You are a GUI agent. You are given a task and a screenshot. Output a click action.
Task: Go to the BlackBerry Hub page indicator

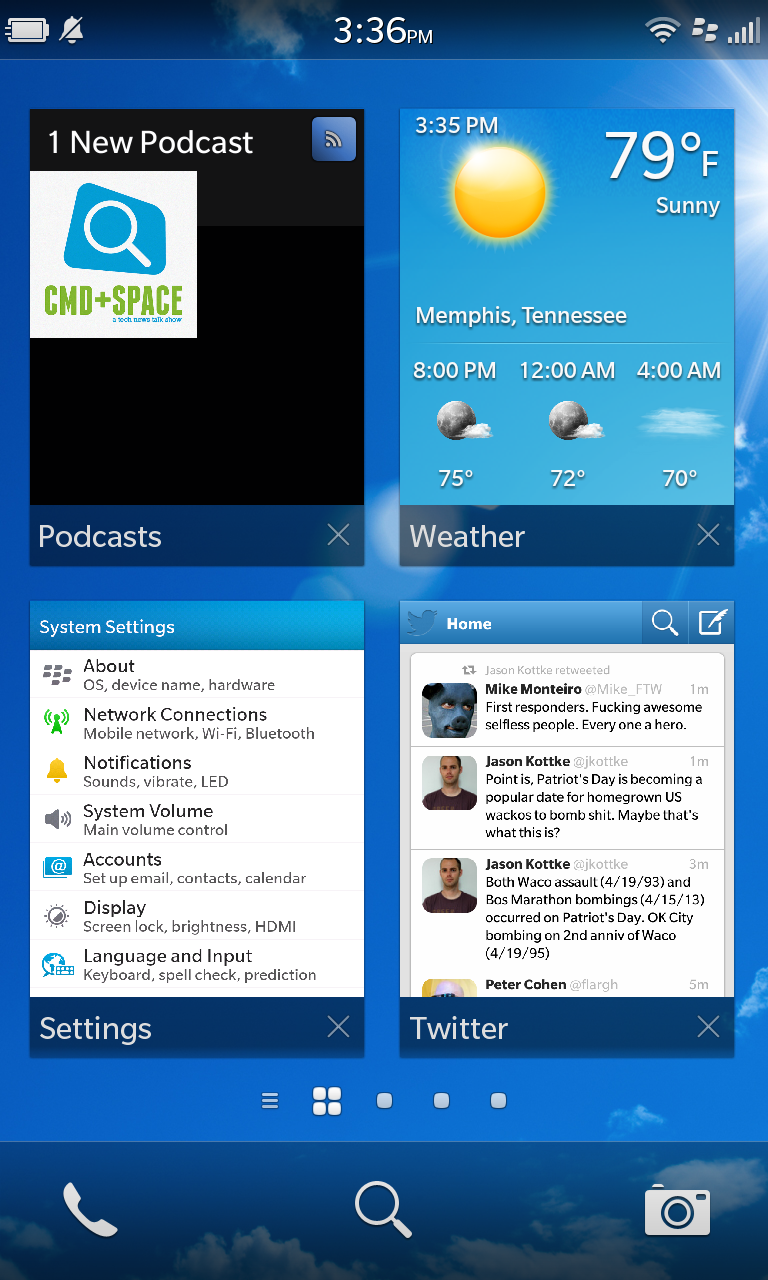pyautogui.click(x=270, y=1101)
